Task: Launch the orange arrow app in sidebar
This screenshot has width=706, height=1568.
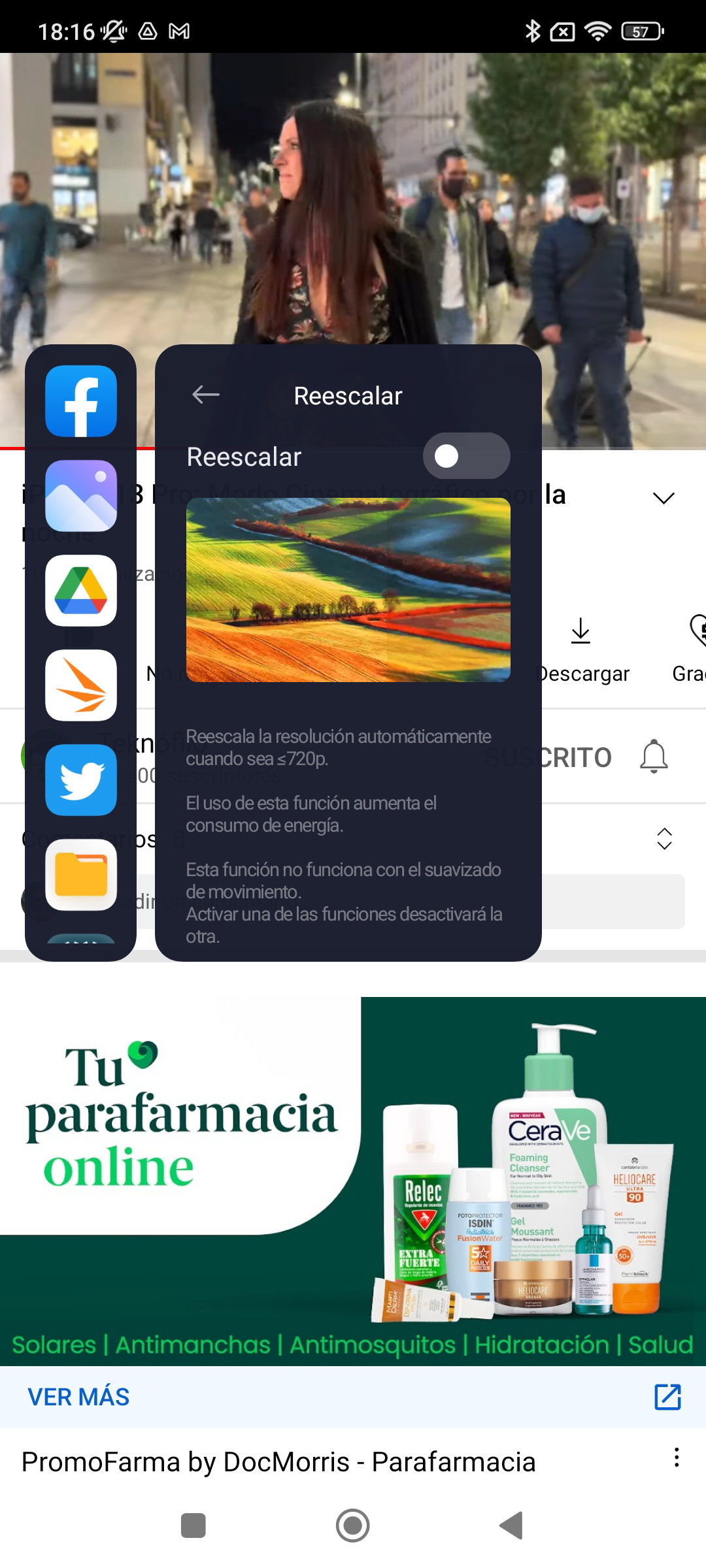Action: 81,685
